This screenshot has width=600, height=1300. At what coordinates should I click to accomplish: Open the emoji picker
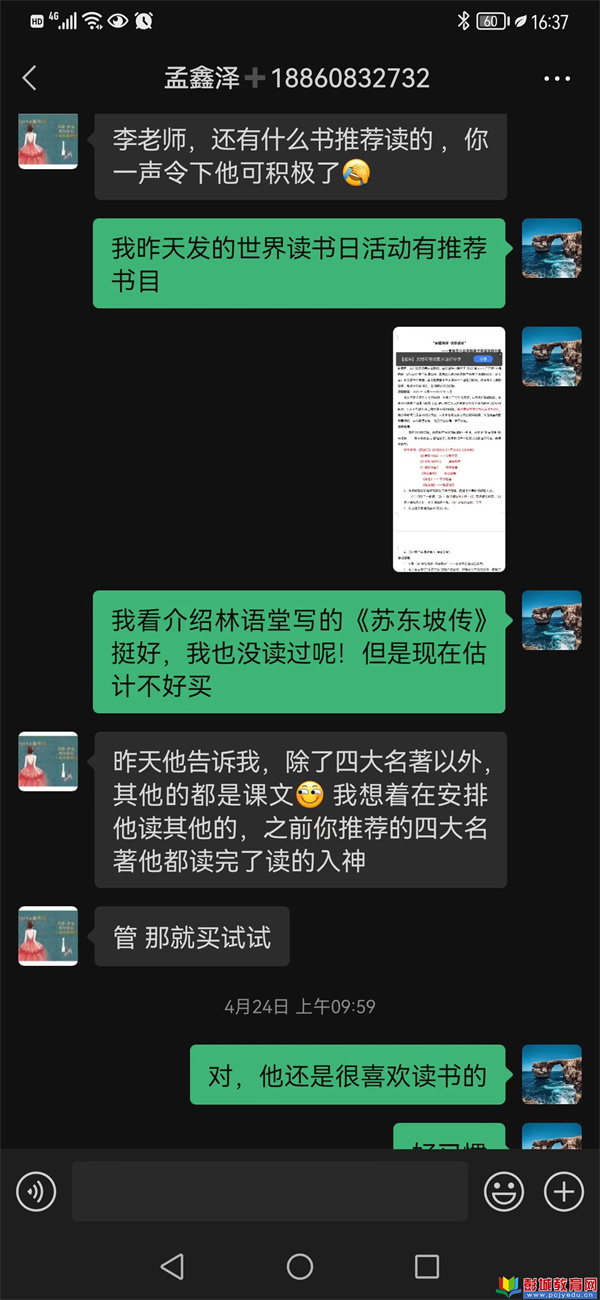504,1191
